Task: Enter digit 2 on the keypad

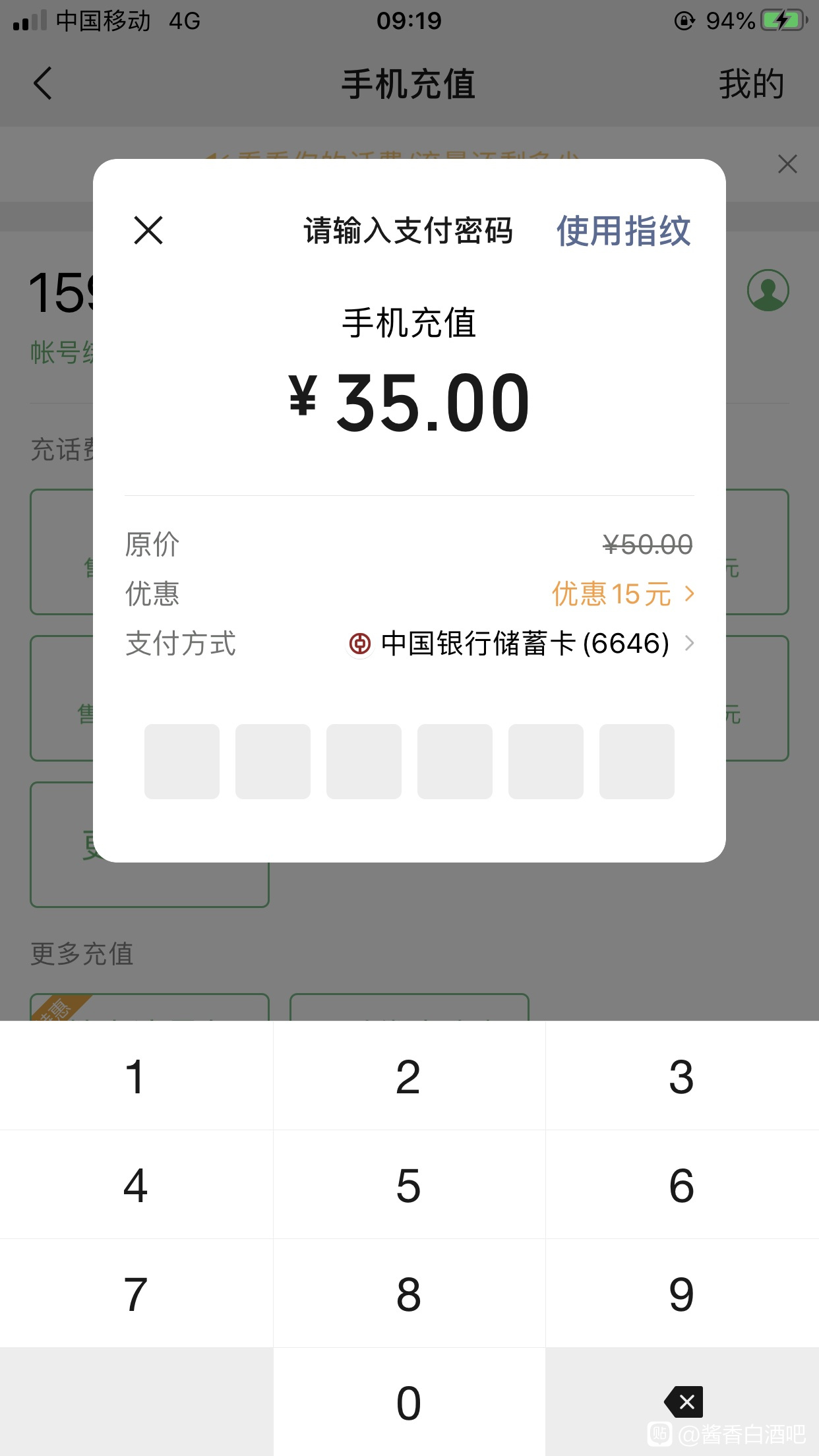Action: pos(409,1076)
